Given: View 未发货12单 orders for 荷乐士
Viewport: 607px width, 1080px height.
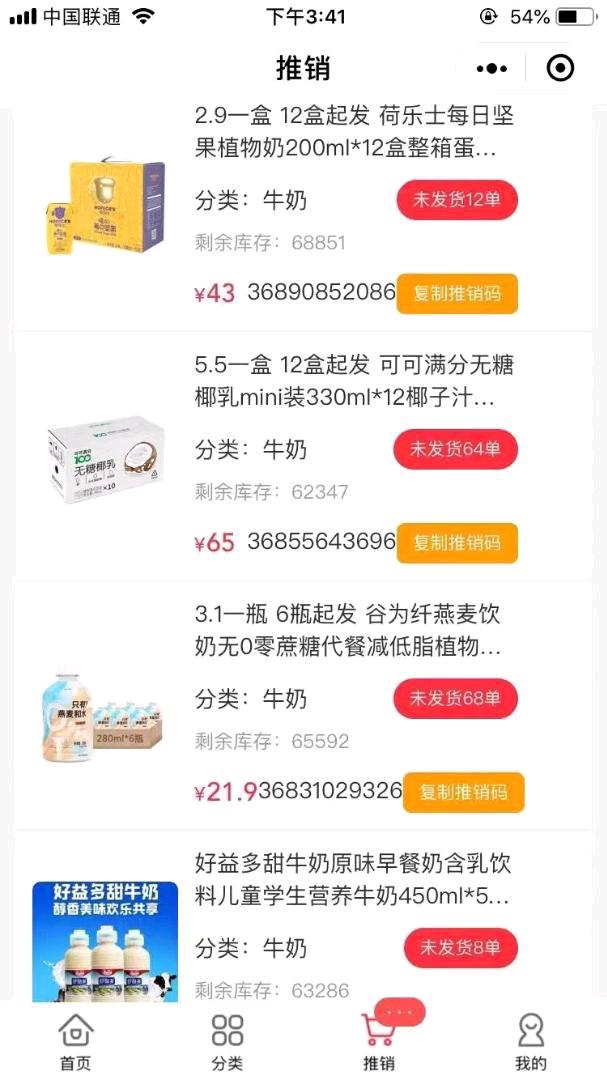Looking at the screenshot, I should 457,200.
